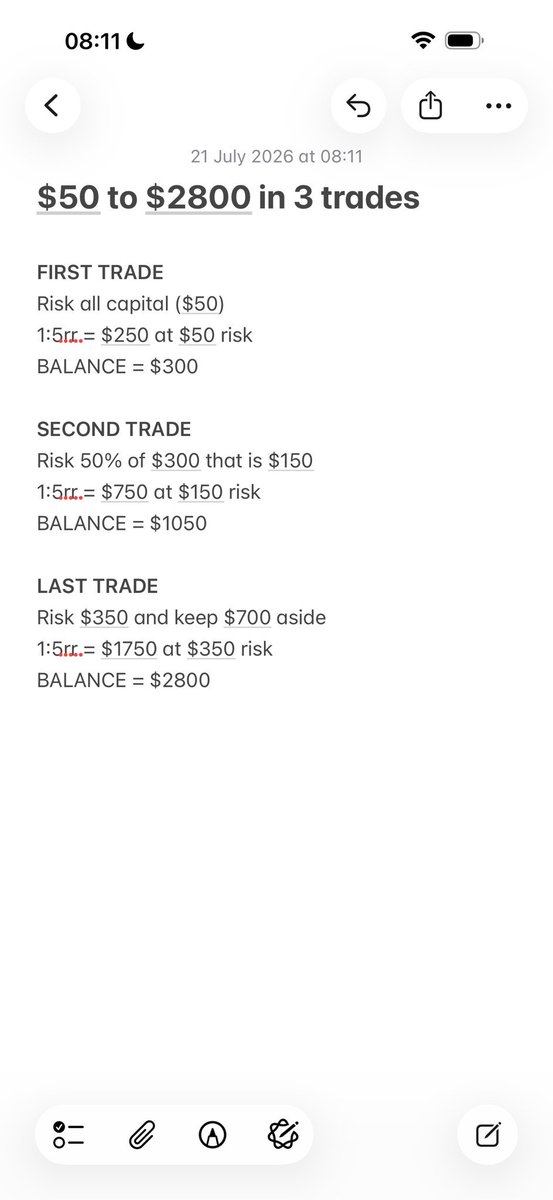Open the writing tools icon
The image size is (553, 1200).
[284, 1134]
